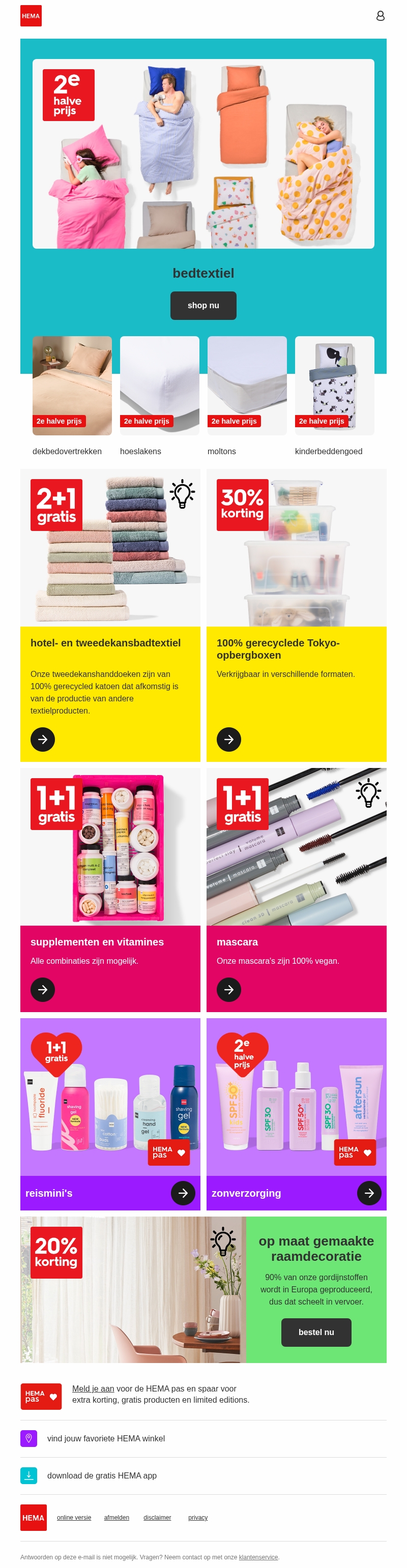
Task: Open the zonverzorging arrow button
Action: point(369,1193)
